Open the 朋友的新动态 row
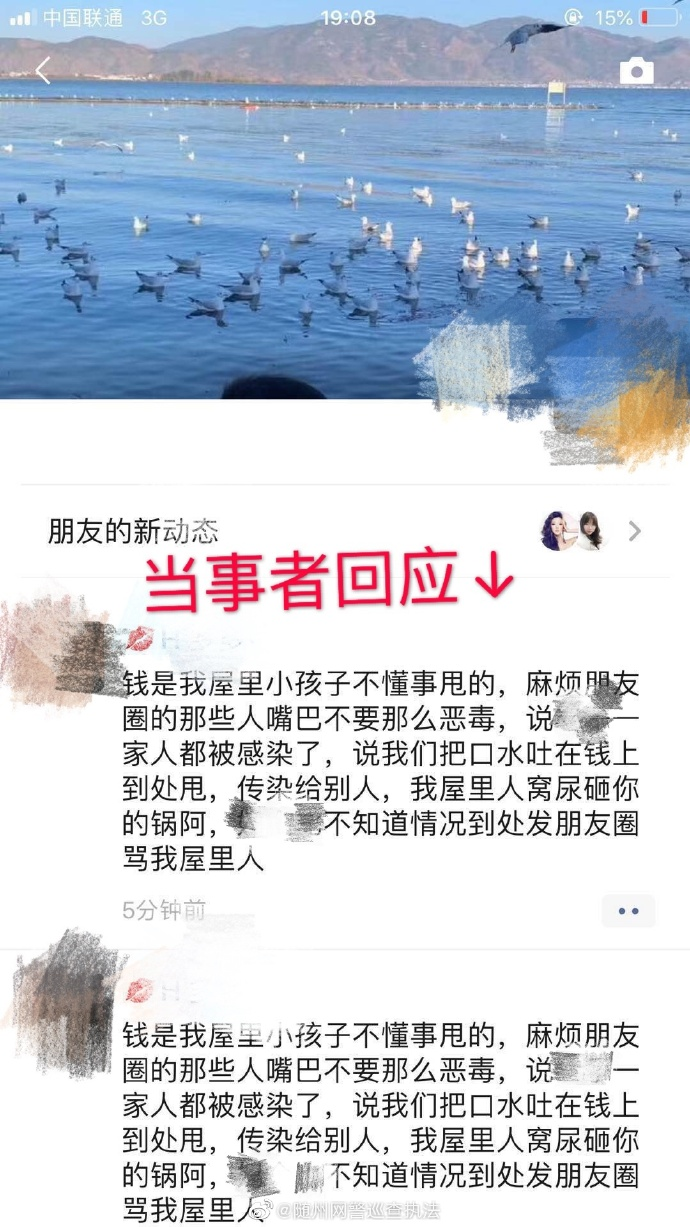Viewport: 690px width, 1227px height. pos(344,531)
